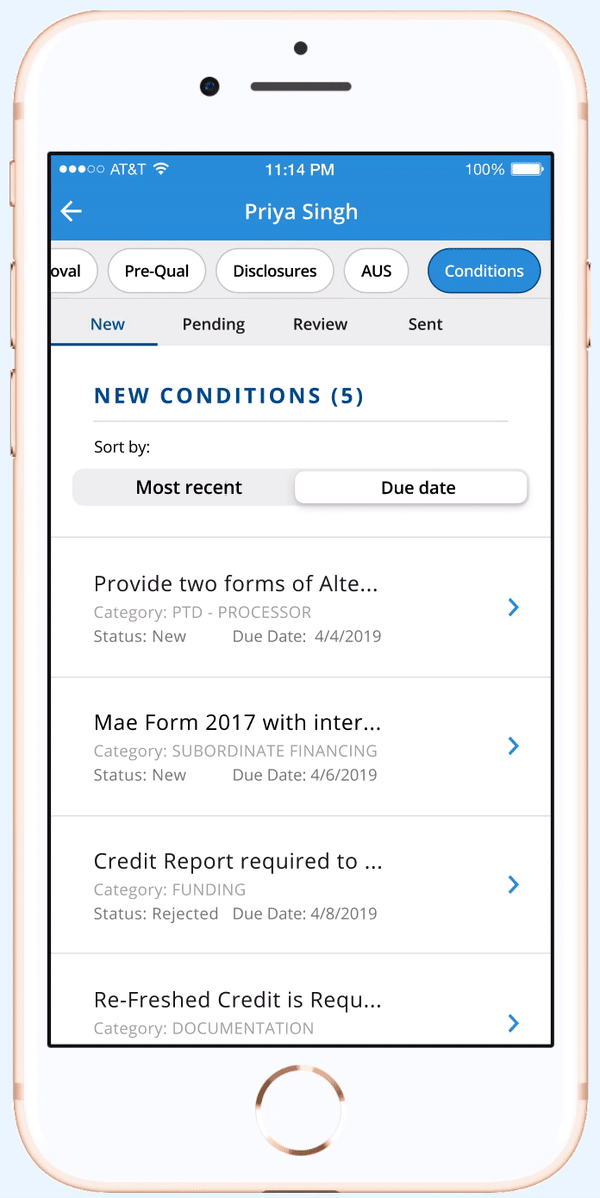View the Review tab
Screen dimensions: 600x1198
(320, 324)
